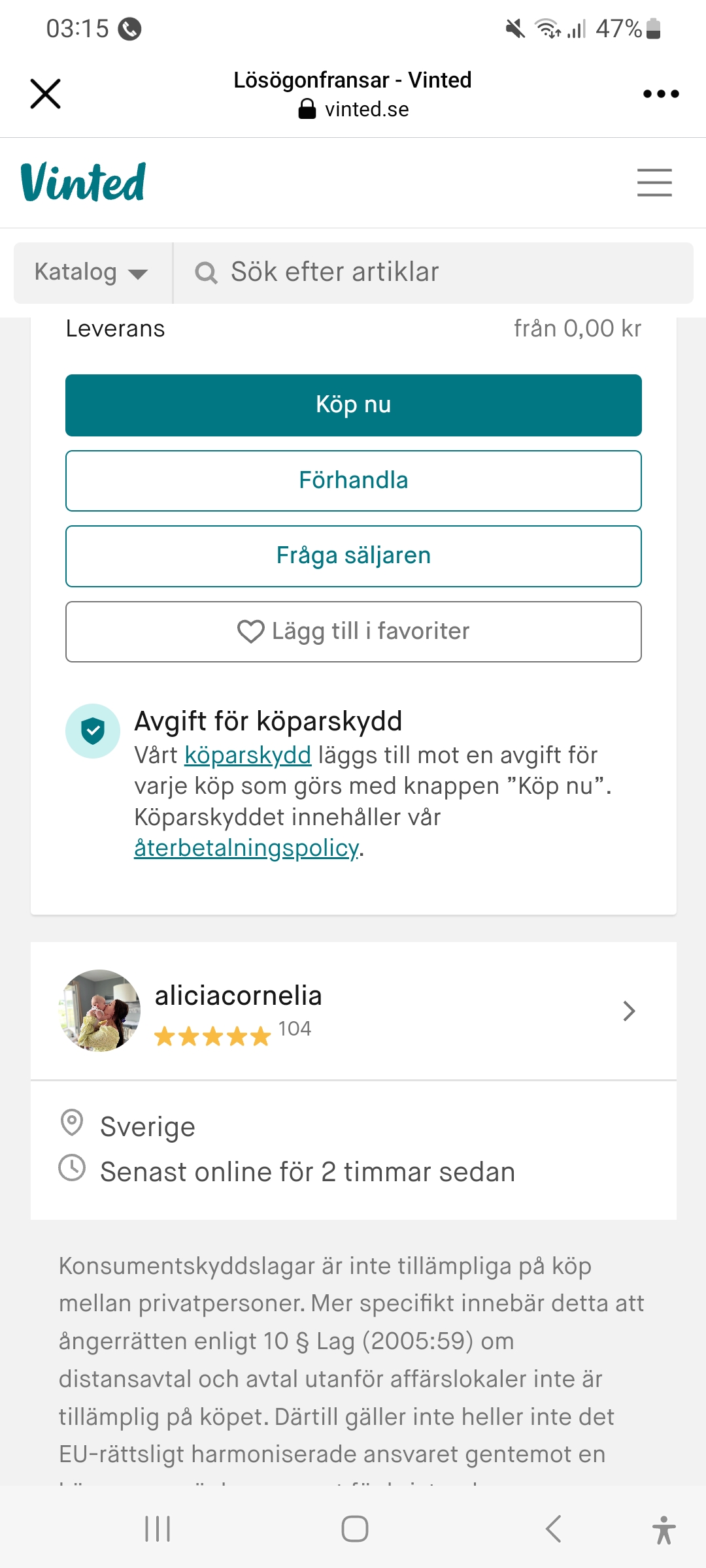Open the Vinted hamburger menu
This screenshot has width=706, height=1568.
[x=654, y=182]
